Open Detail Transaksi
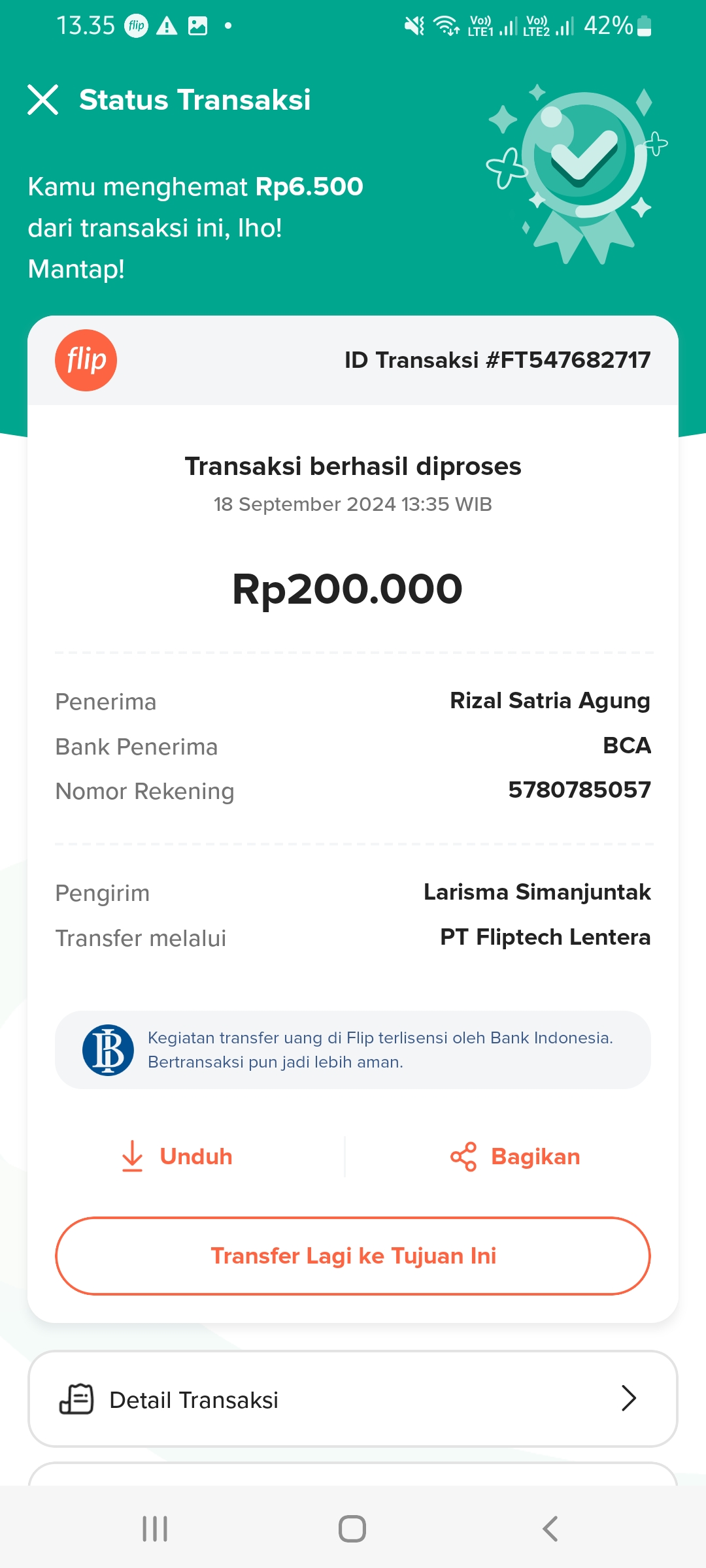Viewport: 706px width, 1568px height. coord(353,1399)
